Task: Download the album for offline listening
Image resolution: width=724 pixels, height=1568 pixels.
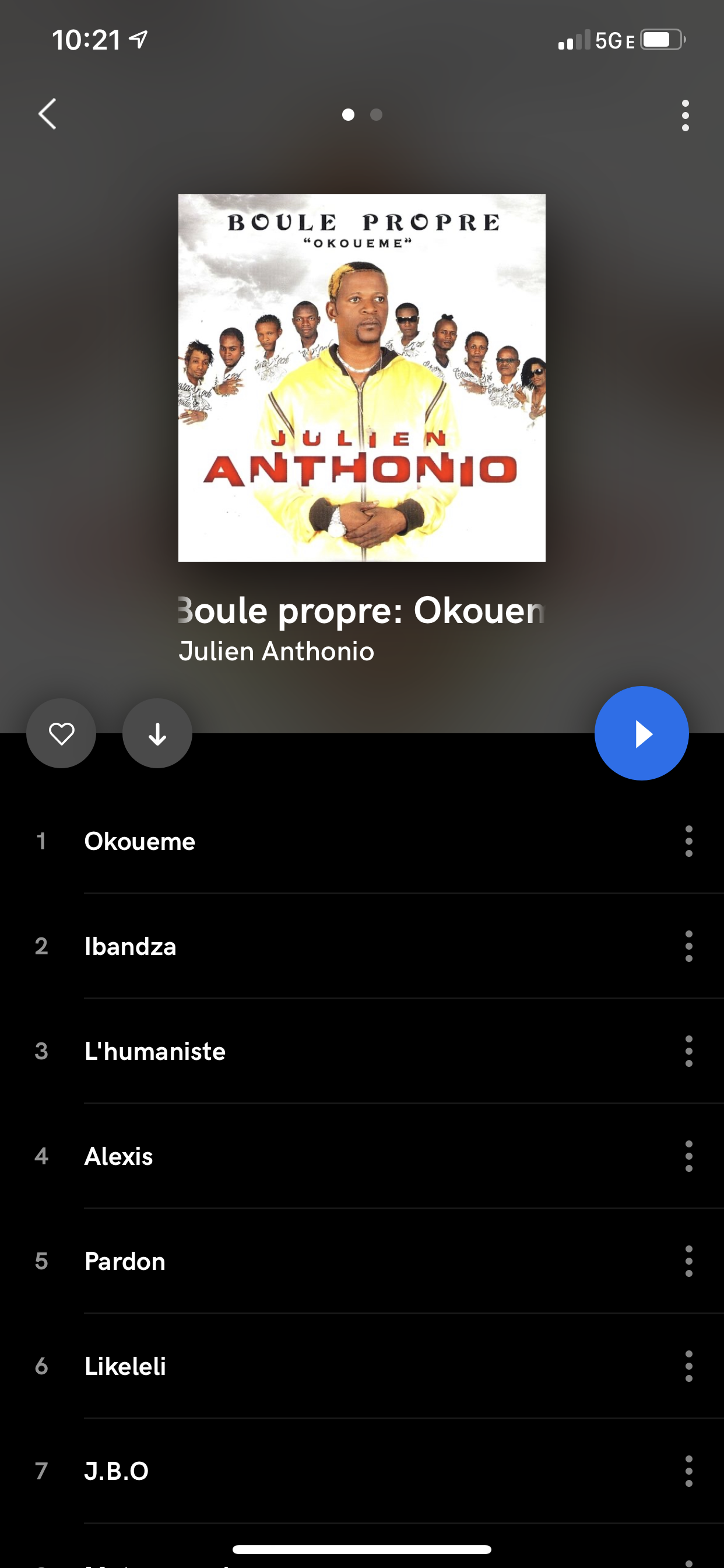Action: coord(157,733)
